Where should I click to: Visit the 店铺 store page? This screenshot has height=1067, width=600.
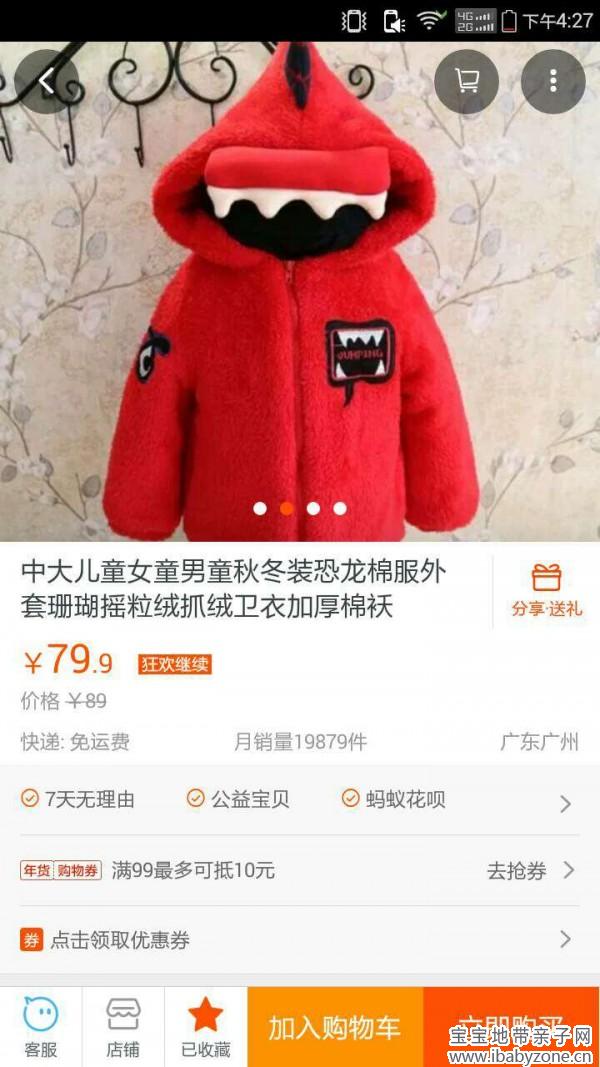[123, 1027]
